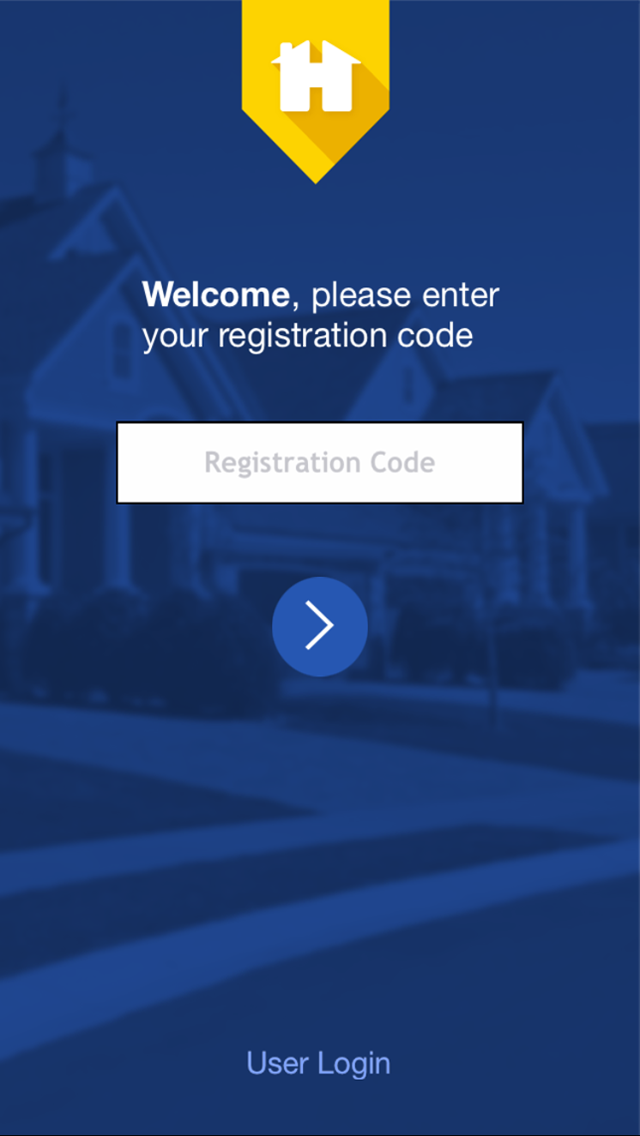Open the User Login link
The image size is (640, 1136).
(x=318, y=1064)
